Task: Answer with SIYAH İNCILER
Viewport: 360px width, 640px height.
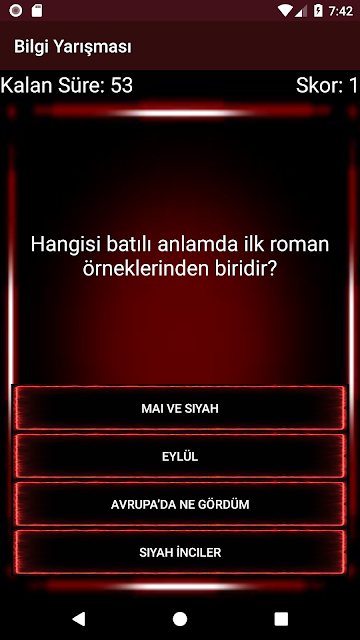Action: 180,552
